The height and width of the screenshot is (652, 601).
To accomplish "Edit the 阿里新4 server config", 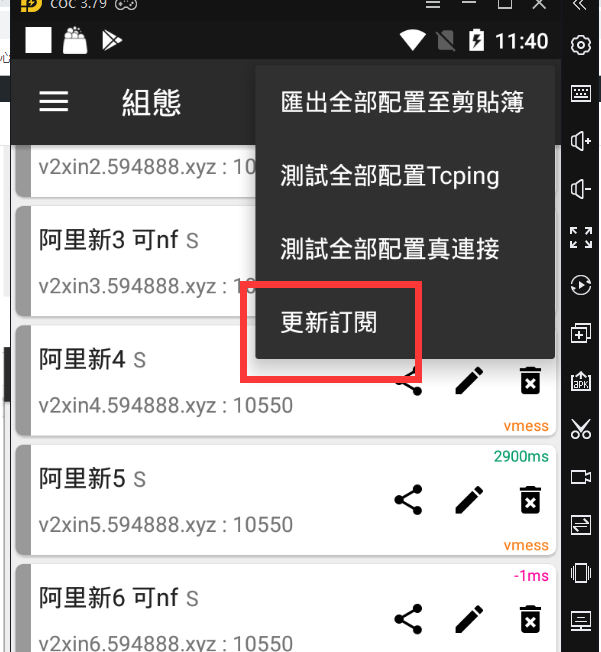I will [x=469, y=381].
